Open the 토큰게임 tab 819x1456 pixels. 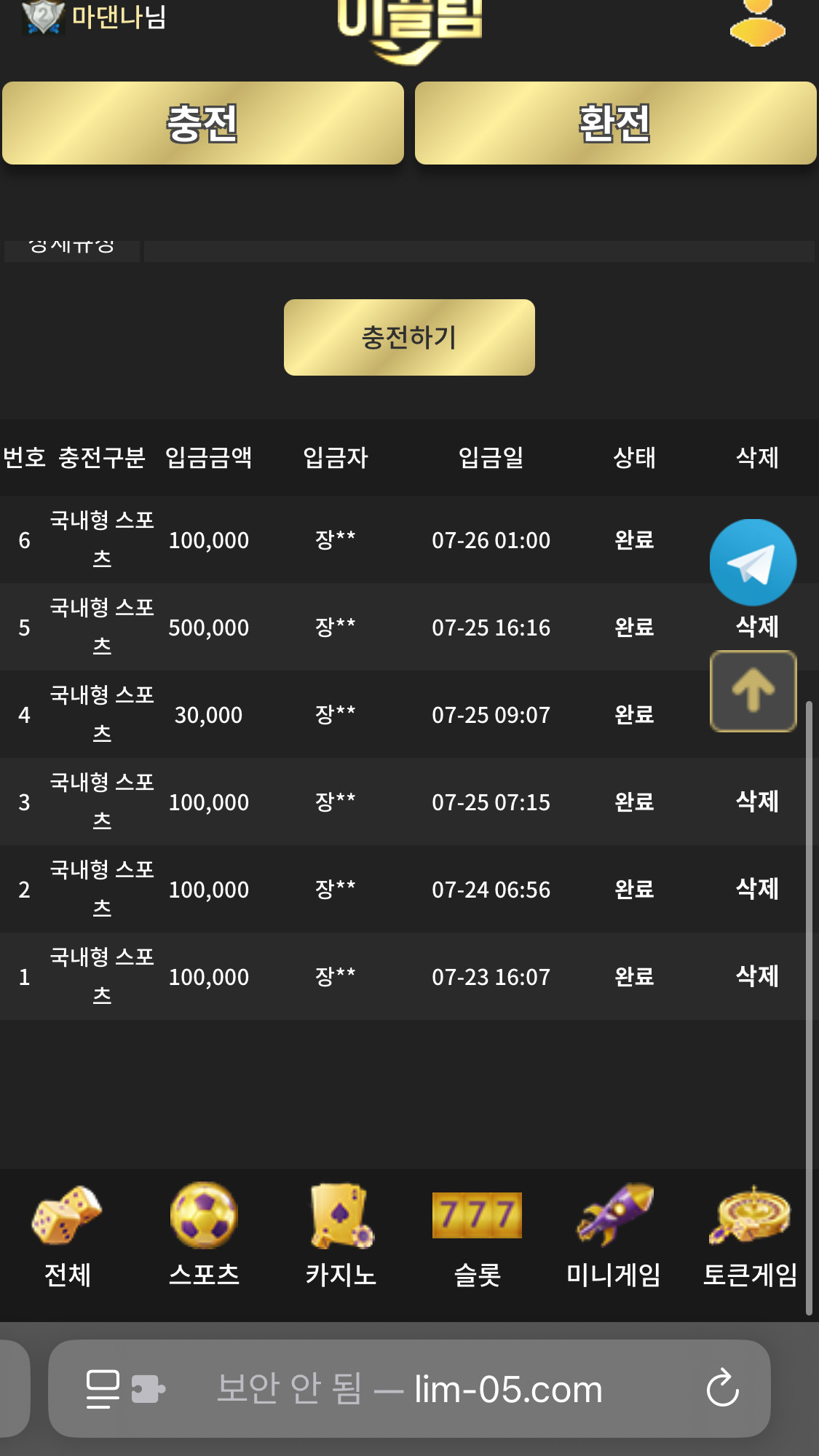(x=750, y=1235)
